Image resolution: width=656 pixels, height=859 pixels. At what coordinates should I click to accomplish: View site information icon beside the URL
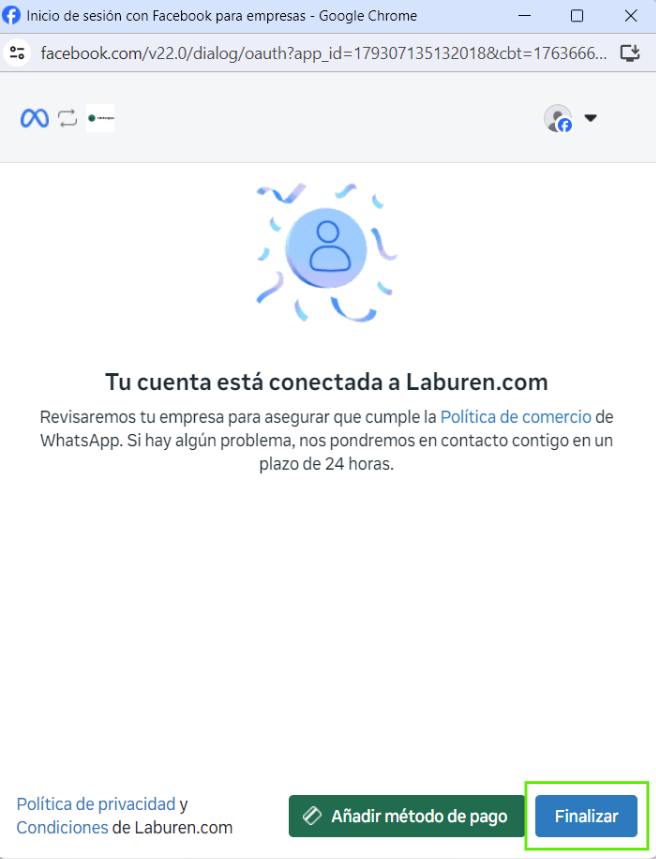17,53
